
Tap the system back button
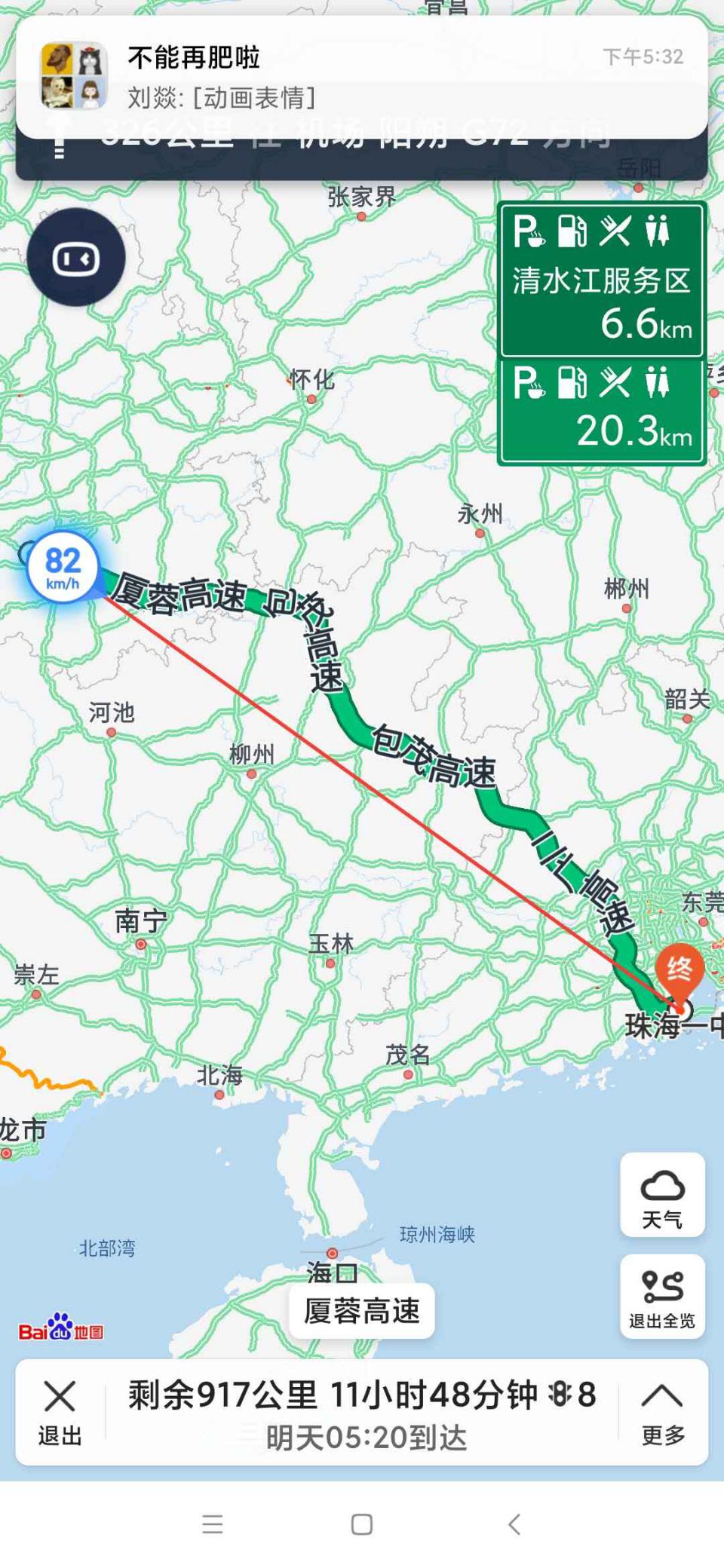pos(514,1524)
